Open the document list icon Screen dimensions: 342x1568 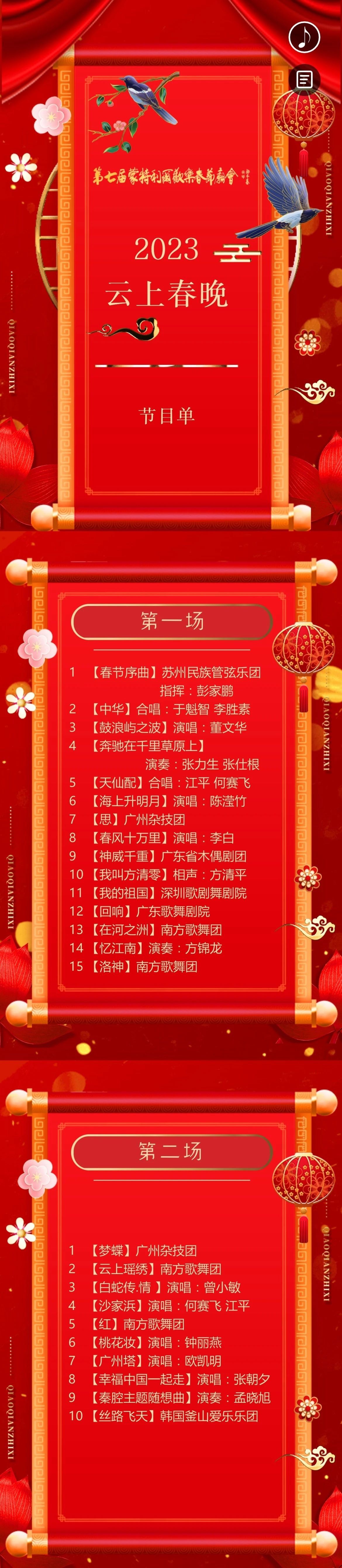pos(304,79)
